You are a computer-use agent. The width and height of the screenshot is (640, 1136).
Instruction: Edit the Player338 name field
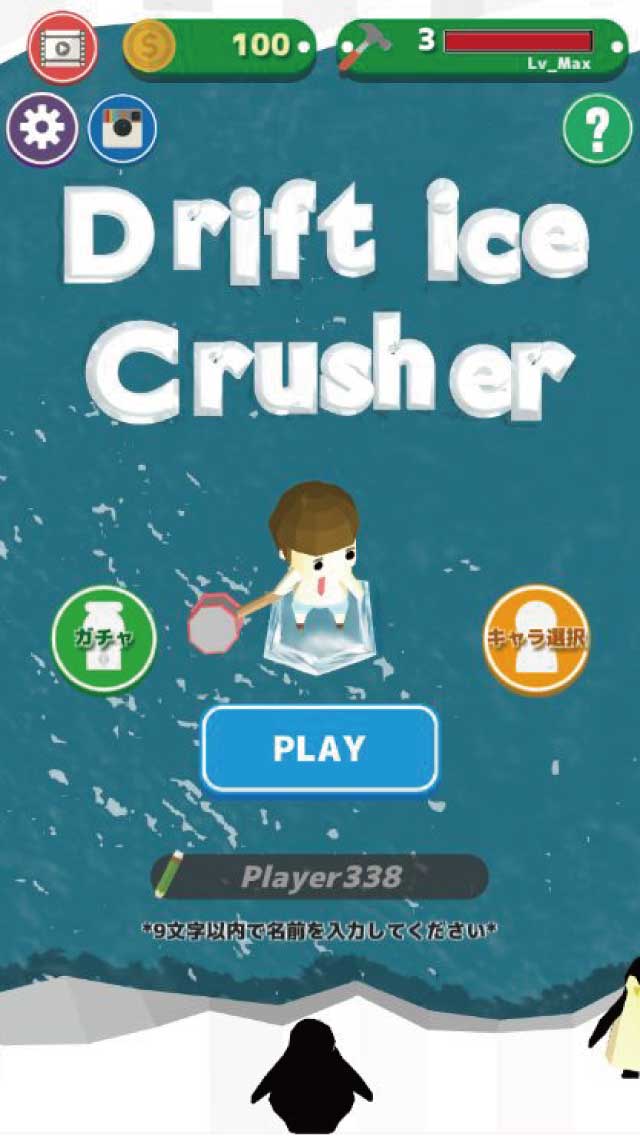click(x=320, y=877)
